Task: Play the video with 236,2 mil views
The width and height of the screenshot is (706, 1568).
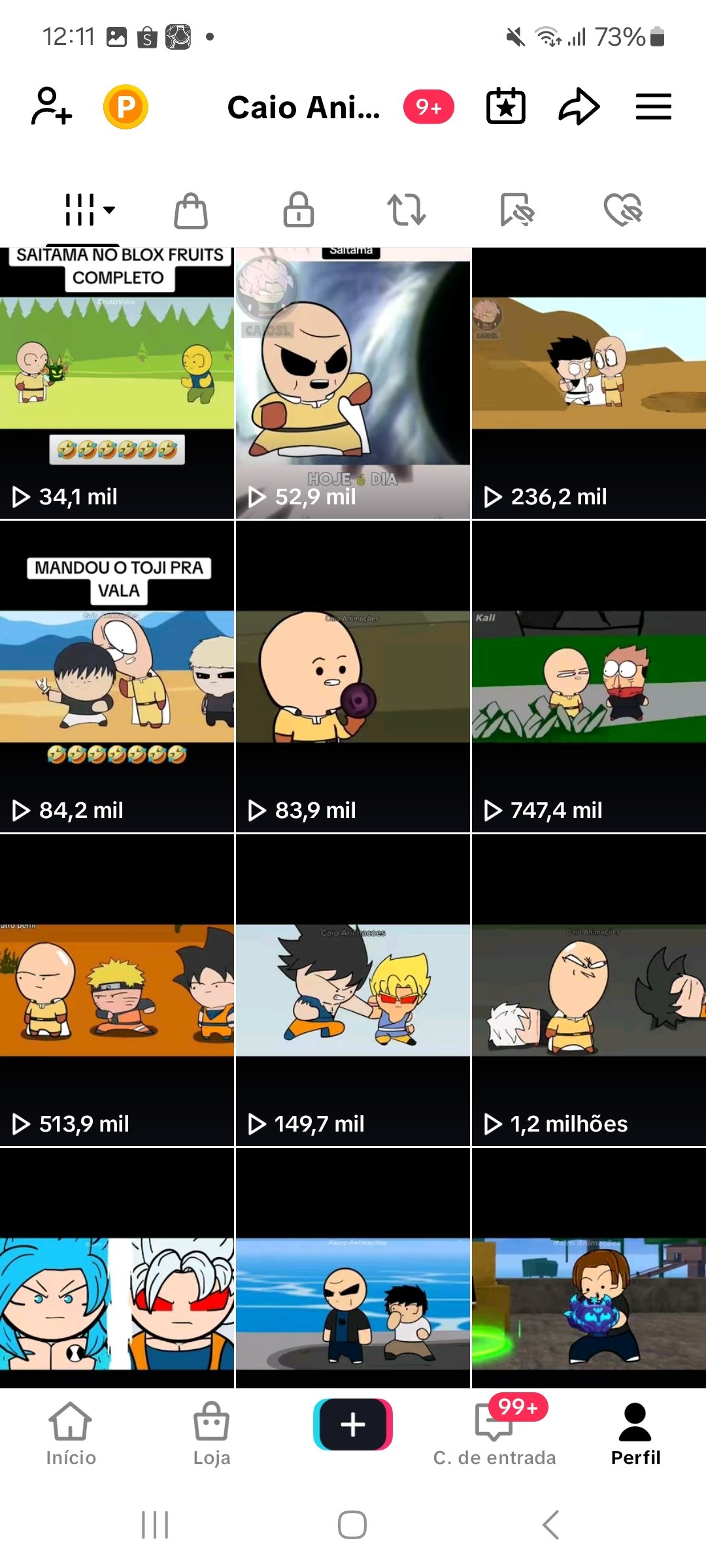Action: (589, 384)
